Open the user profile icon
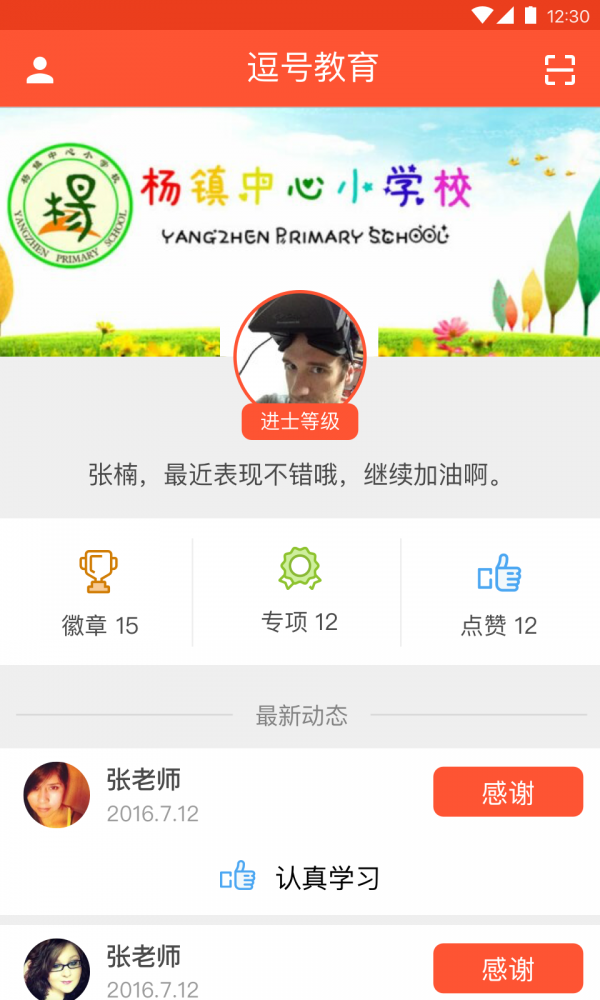 (x=40, y=70)
